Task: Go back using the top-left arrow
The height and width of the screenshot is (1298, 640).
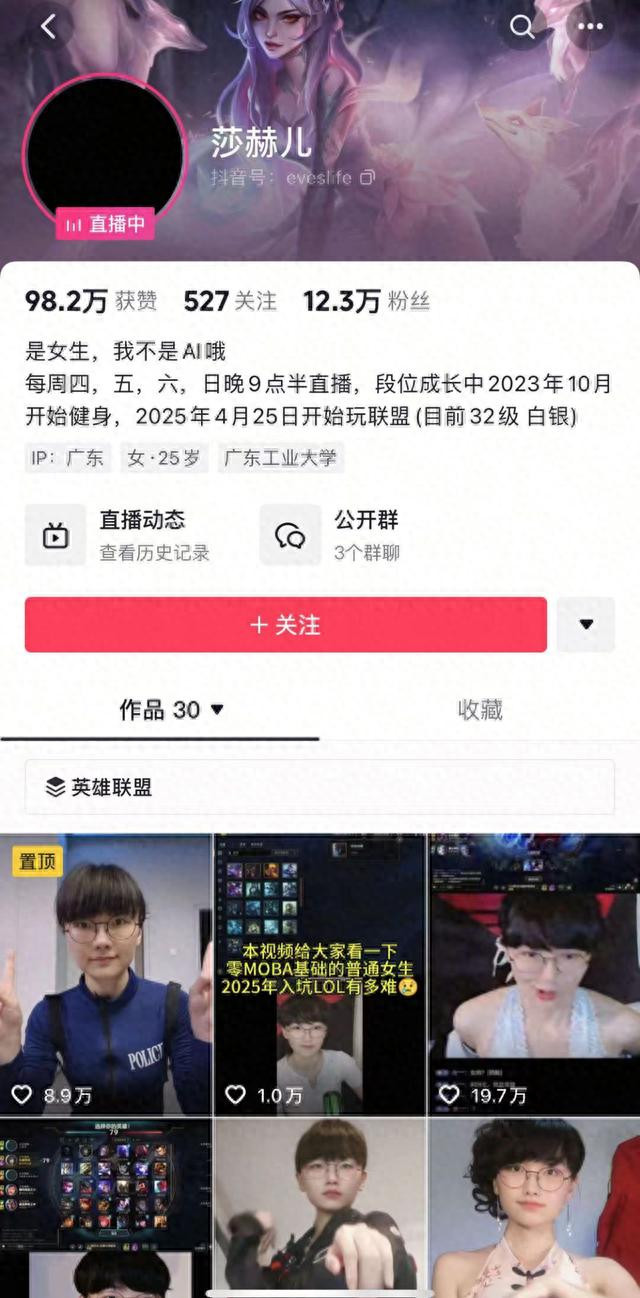Action: (x=48, y=27)
